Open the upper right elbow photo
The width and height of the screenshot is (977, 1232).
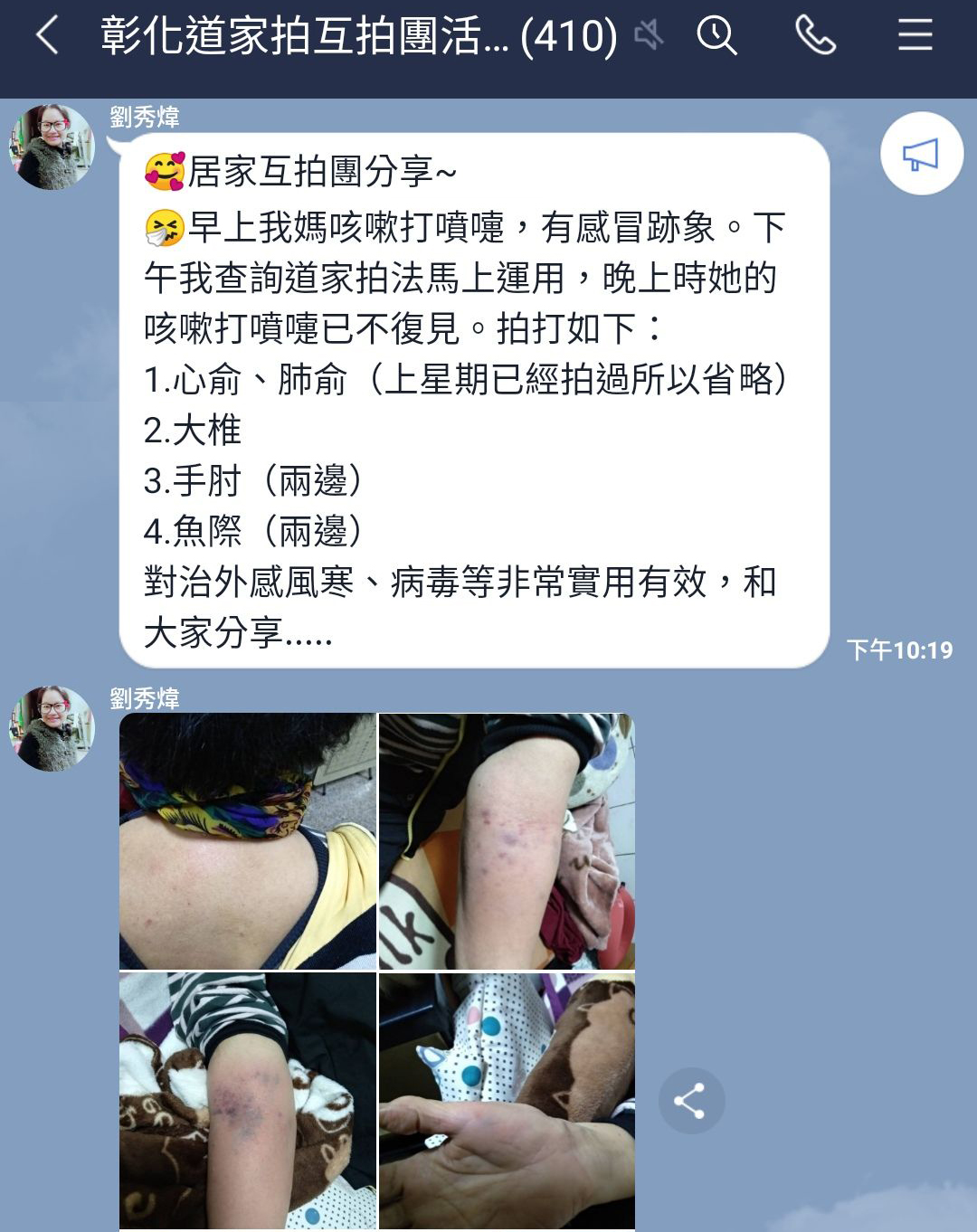tap(507, 841)
